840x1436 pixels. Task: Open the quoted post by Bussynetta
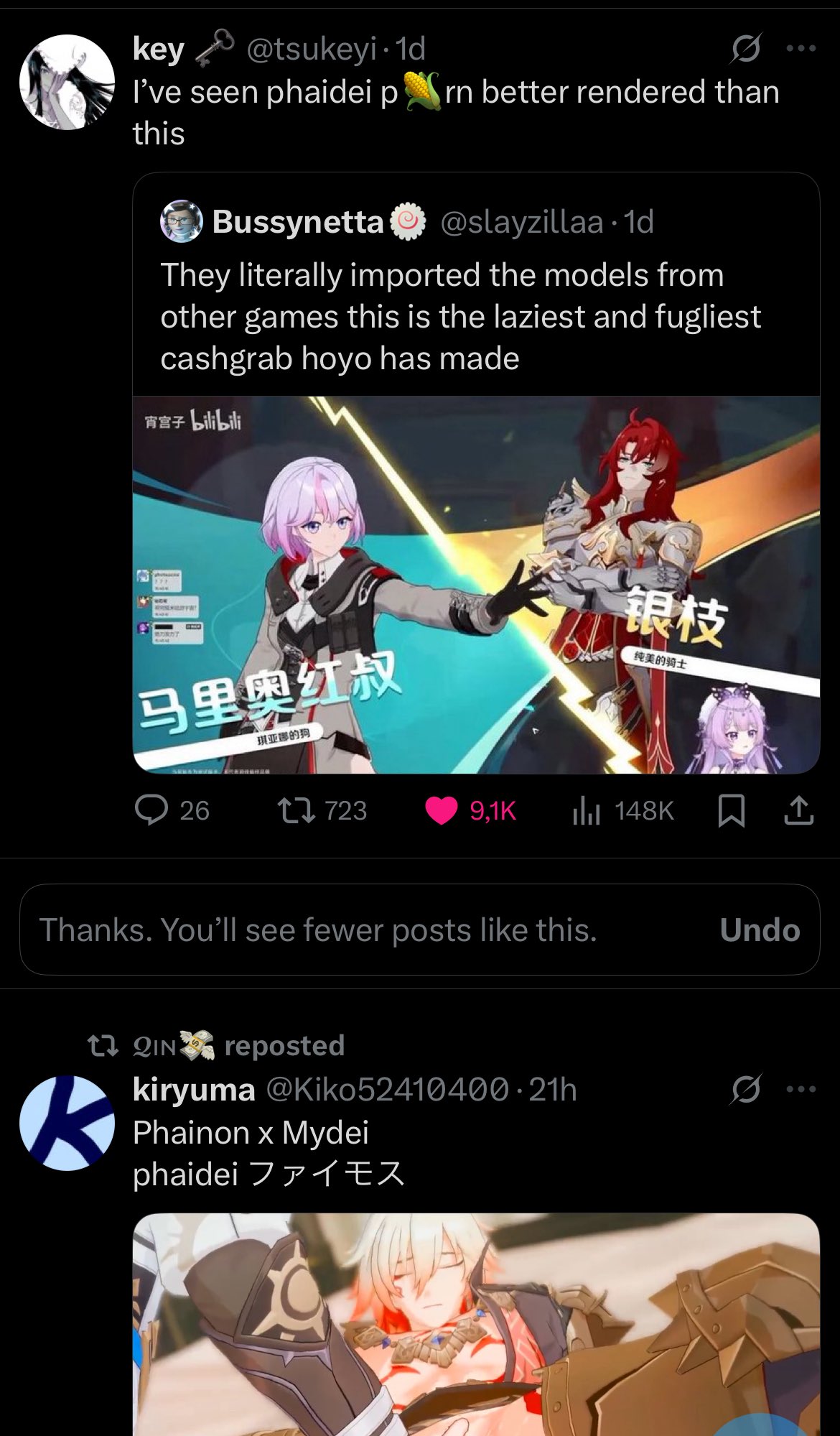pos(476,473)
